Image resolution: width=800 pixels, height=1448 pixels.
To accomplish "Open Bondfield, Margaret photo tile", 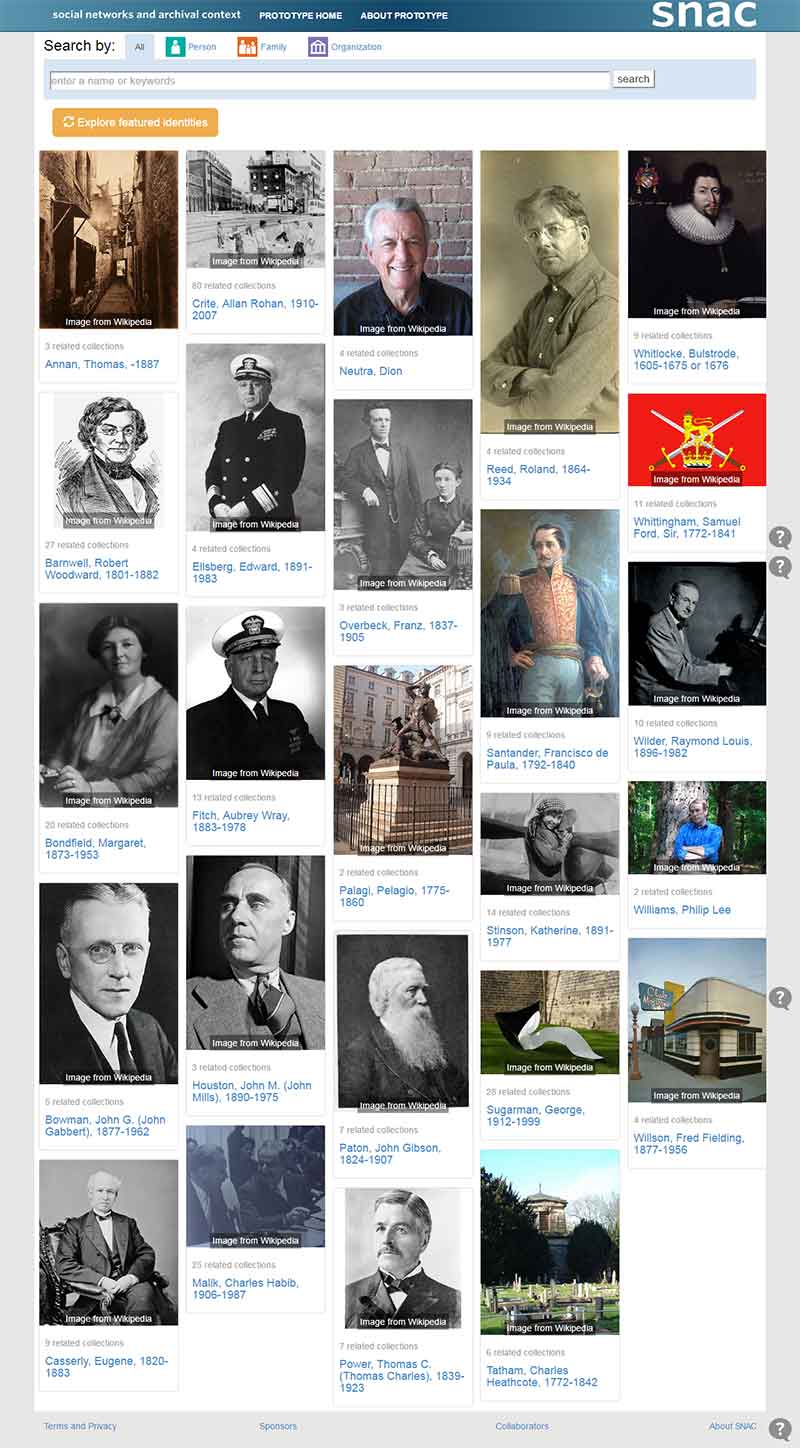I will [108, 704].
